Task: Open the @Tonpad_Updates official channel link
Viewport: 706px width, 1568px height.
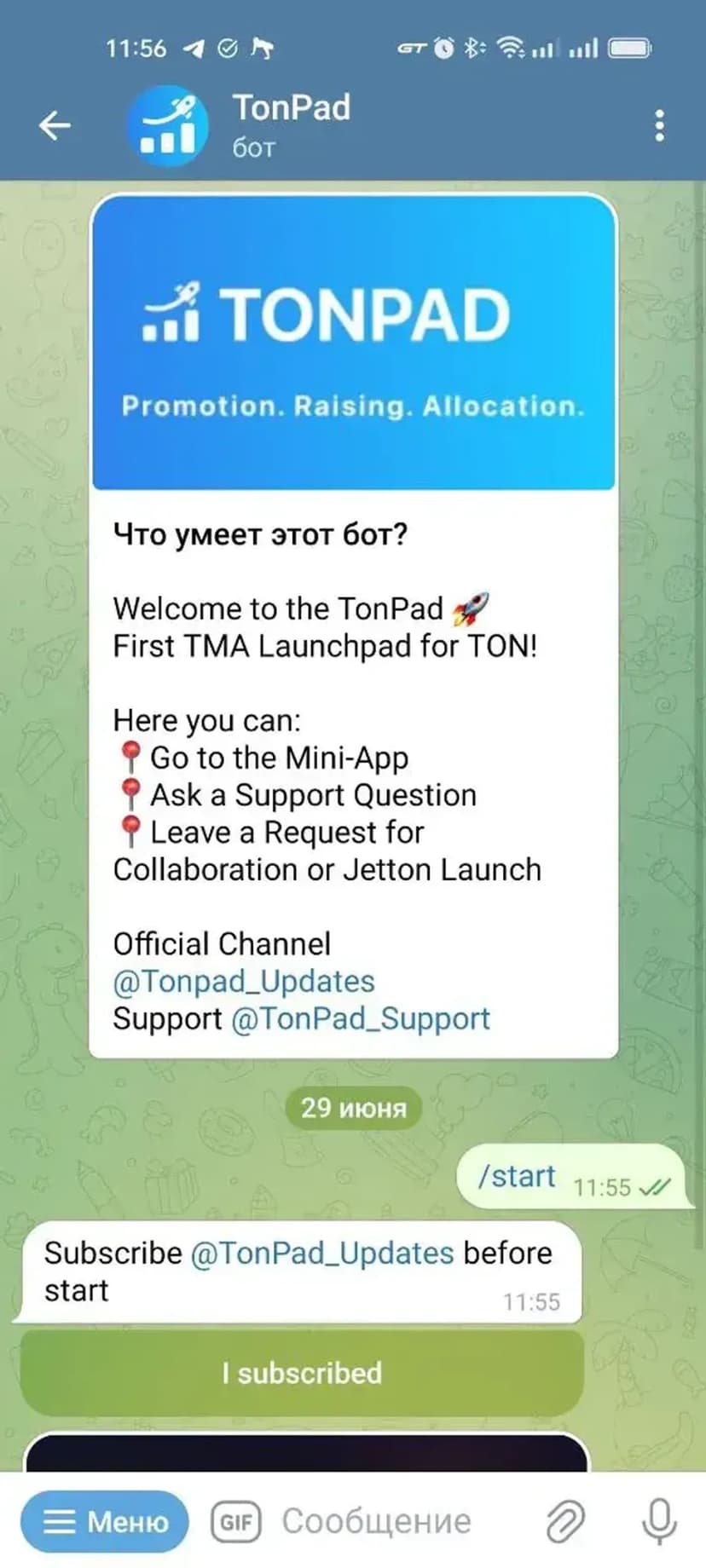Action: (x=244, y=982)
